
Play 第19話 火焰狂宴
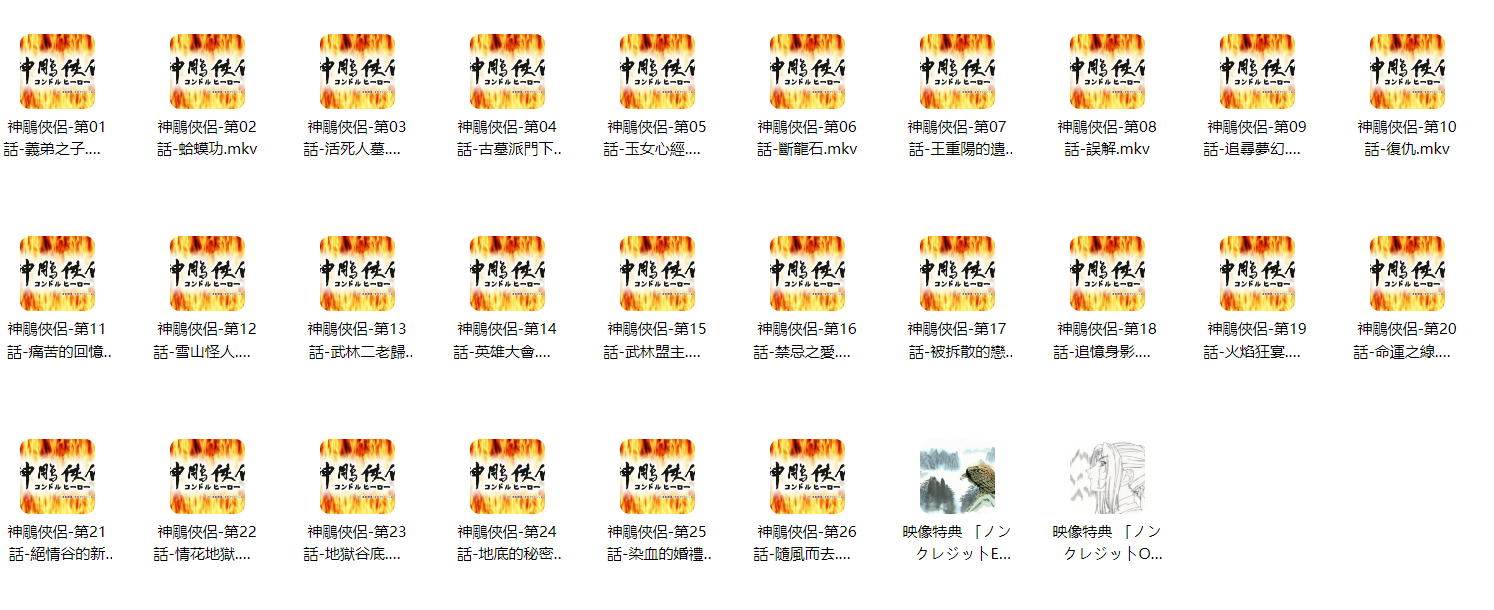(1257, 274)
